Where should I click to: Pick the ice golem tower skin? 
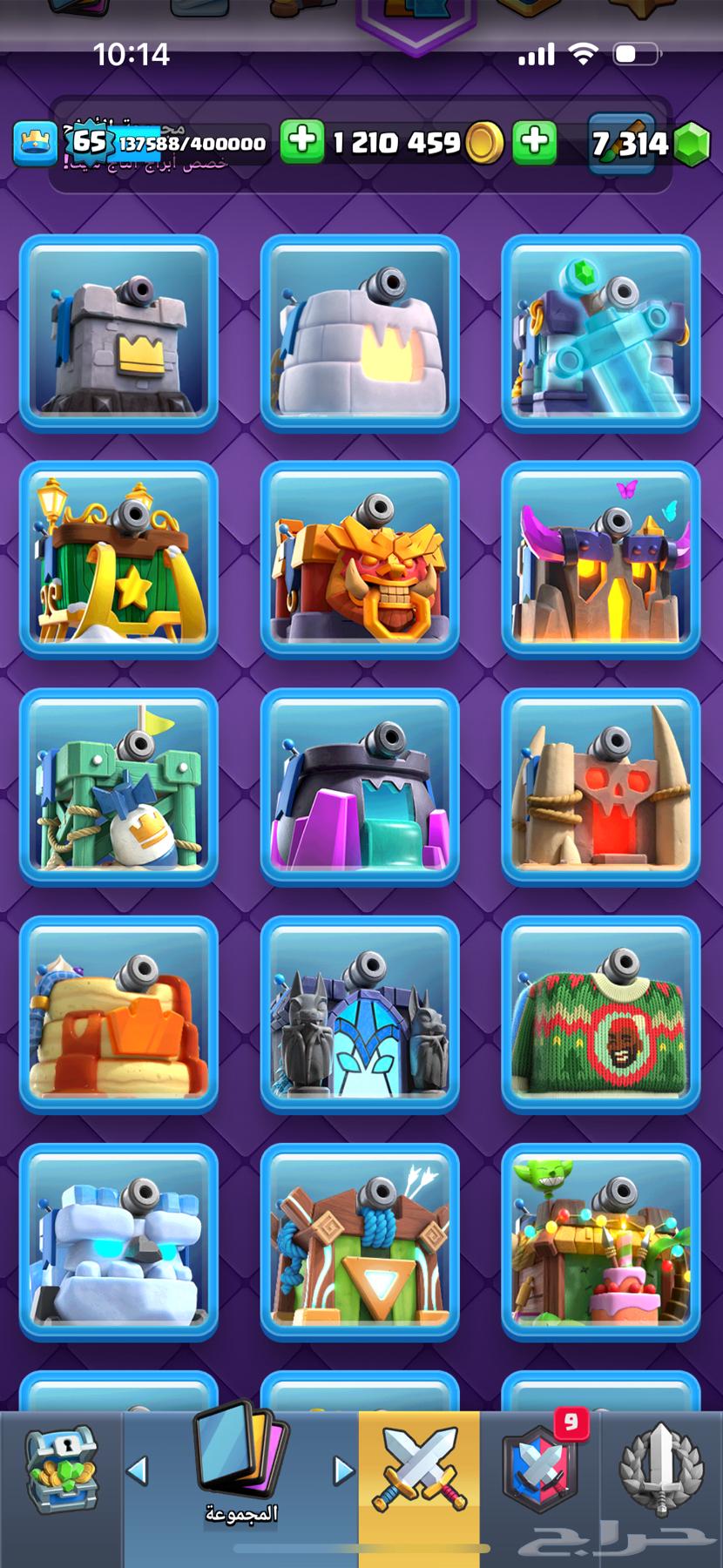118,1241
